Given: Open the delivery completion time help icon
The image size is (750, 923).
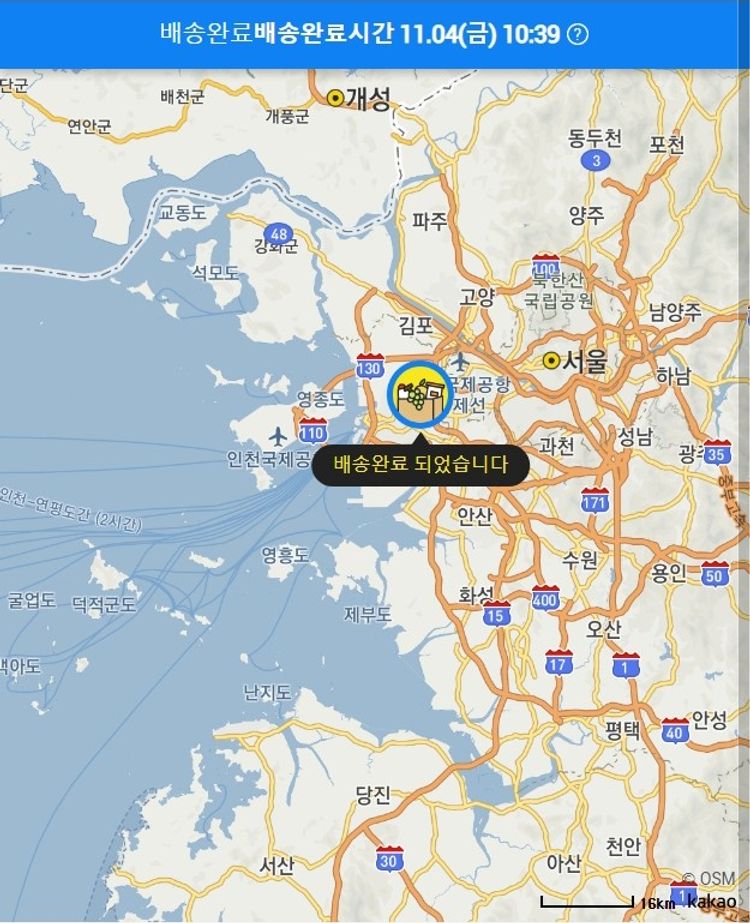Looking at the screenshot, I should pos(577,34).
